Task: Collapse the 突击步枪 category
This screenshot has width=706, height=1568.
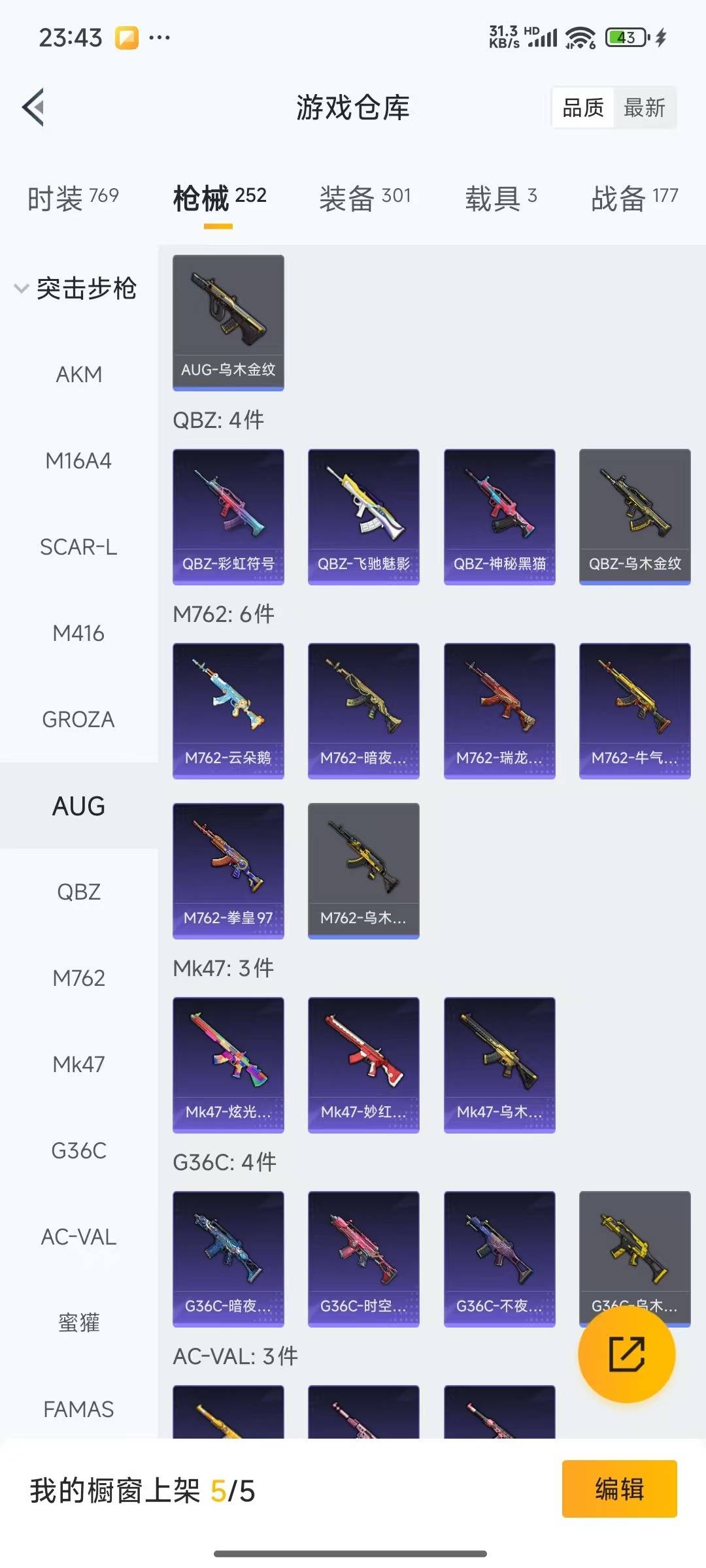Action: (x=76, y=288)
